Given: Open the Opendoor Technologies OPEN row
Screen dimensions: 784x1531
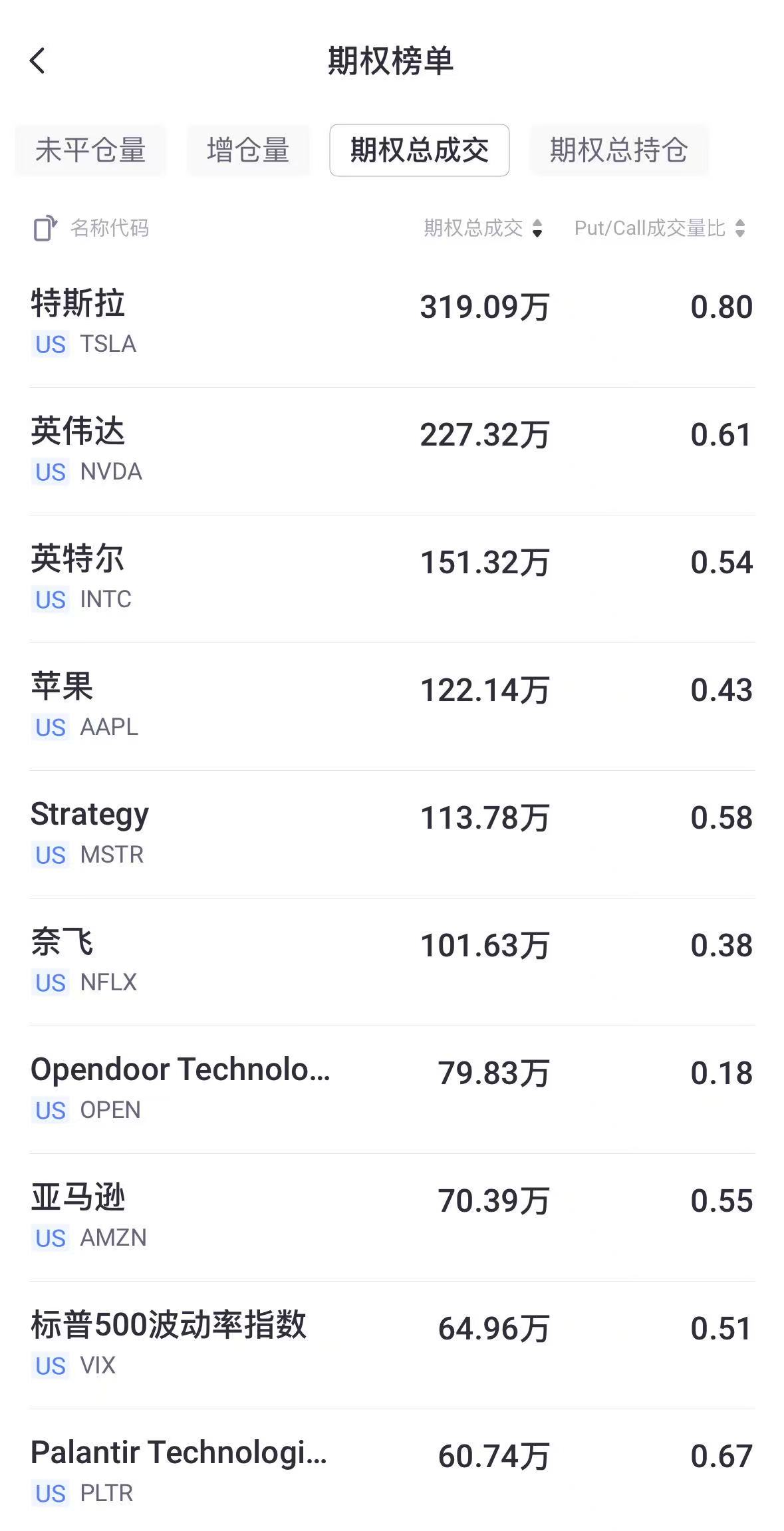Looking at the screenshot, I should [x=392, y=1089].
